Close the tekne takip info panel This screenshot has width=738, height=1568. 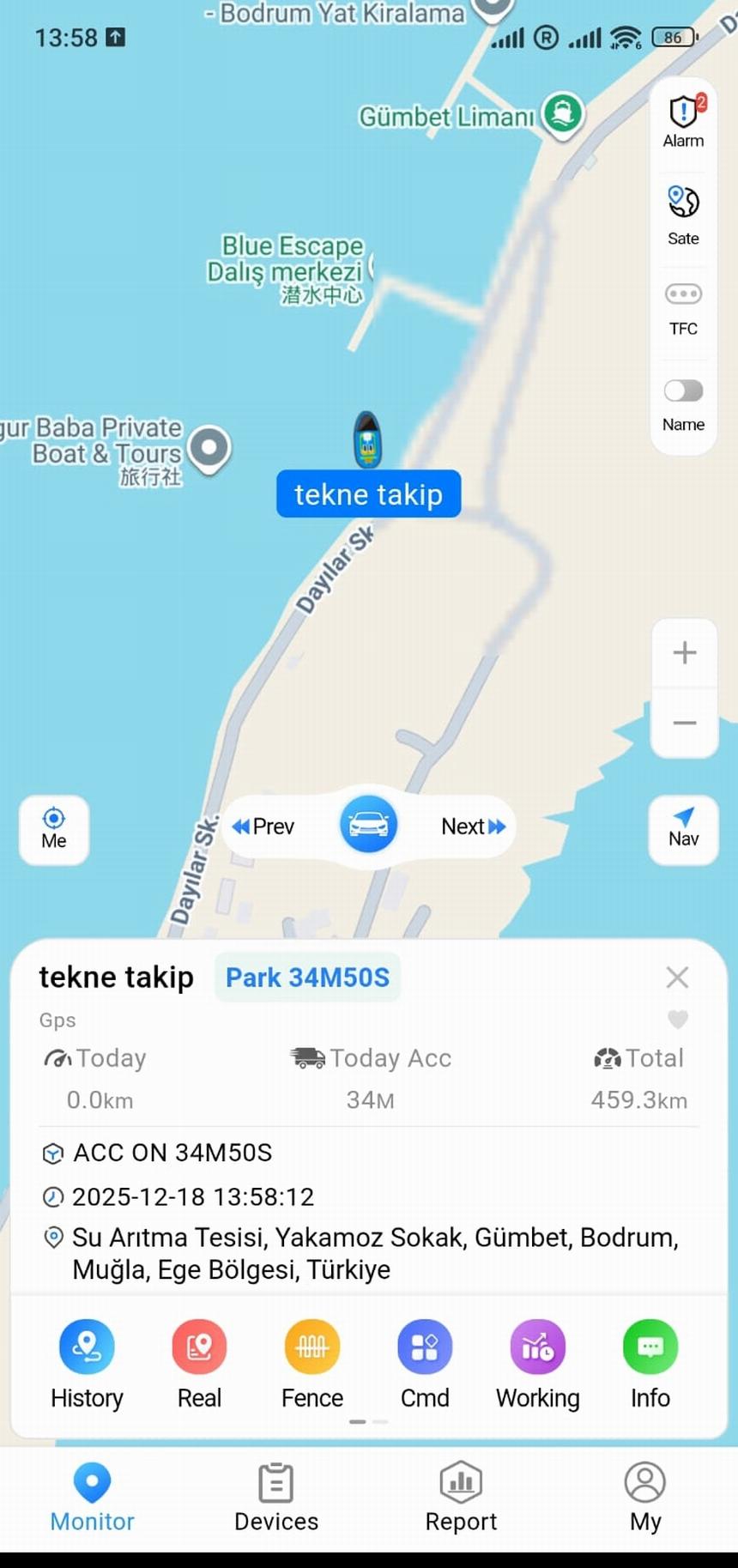click(x=677, y=977)
